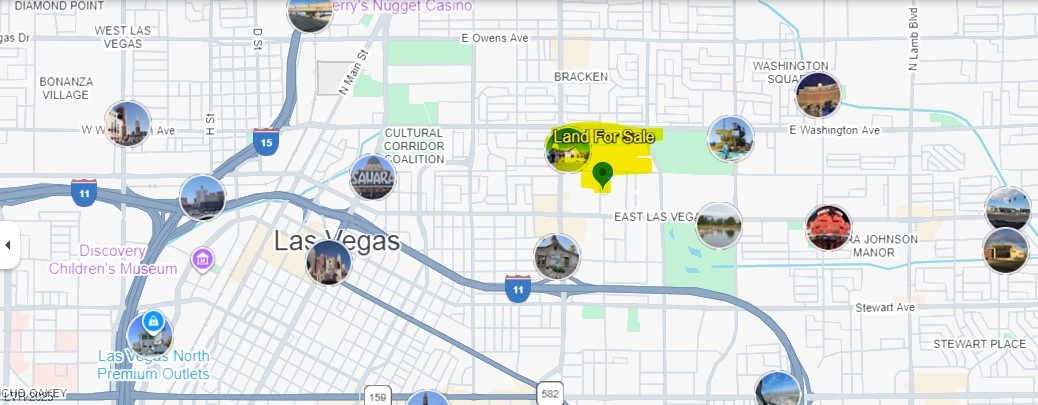Open the photo marker at Washington Square

tap(817, 95)
